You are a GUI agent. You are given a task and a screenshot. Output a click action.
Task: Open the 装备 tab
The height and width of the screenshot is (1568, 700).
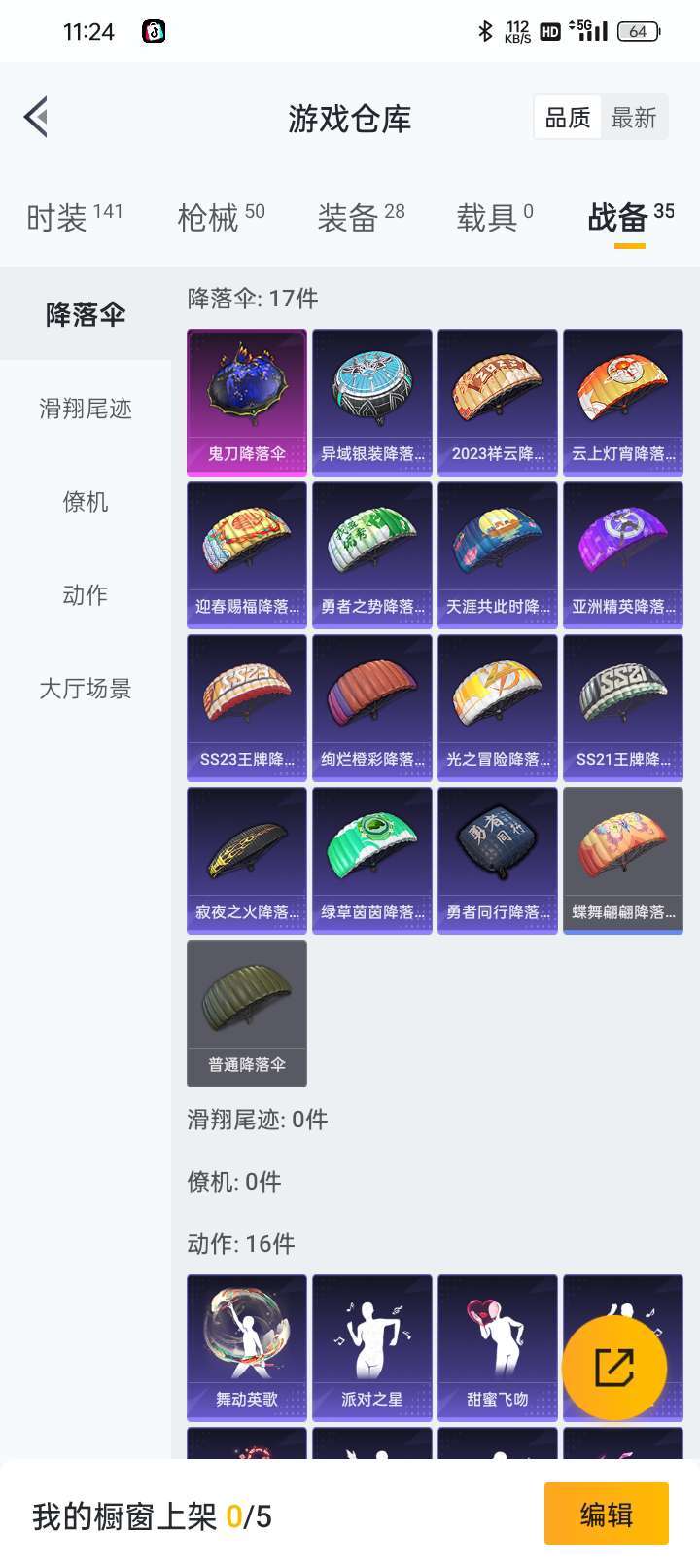(x=361, y=216)
